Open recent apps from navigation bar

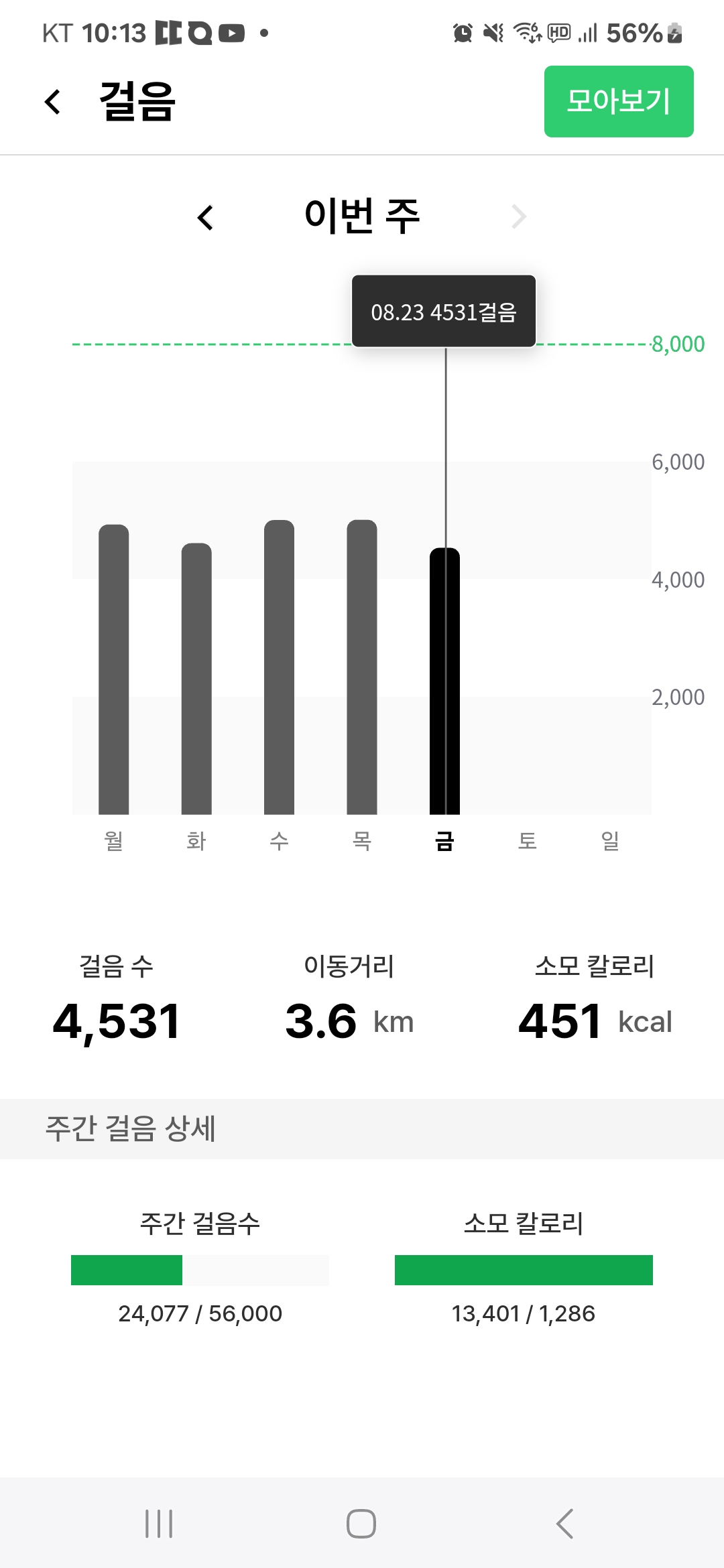[x=159, y=1523]
